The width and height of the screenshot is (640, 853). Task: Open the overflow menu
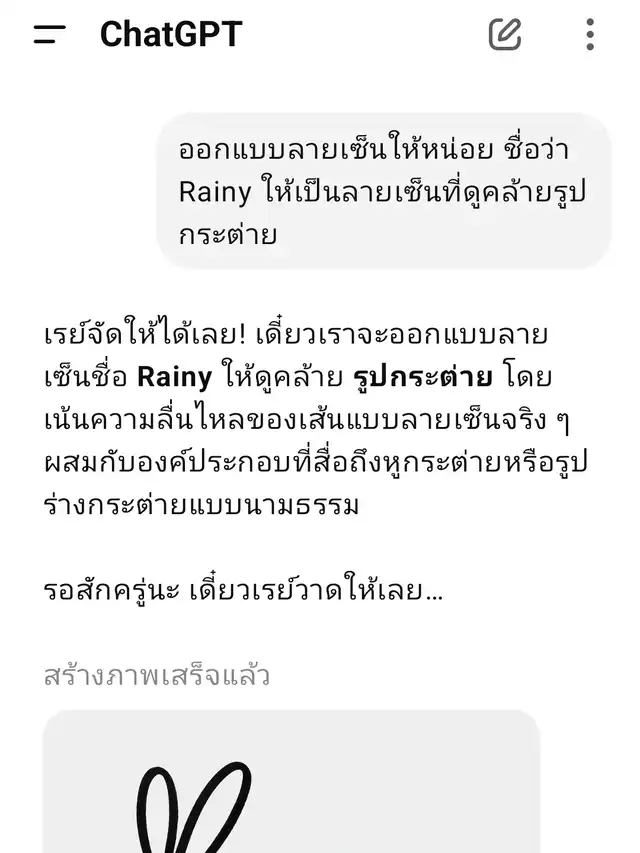(x=589, y=35)
